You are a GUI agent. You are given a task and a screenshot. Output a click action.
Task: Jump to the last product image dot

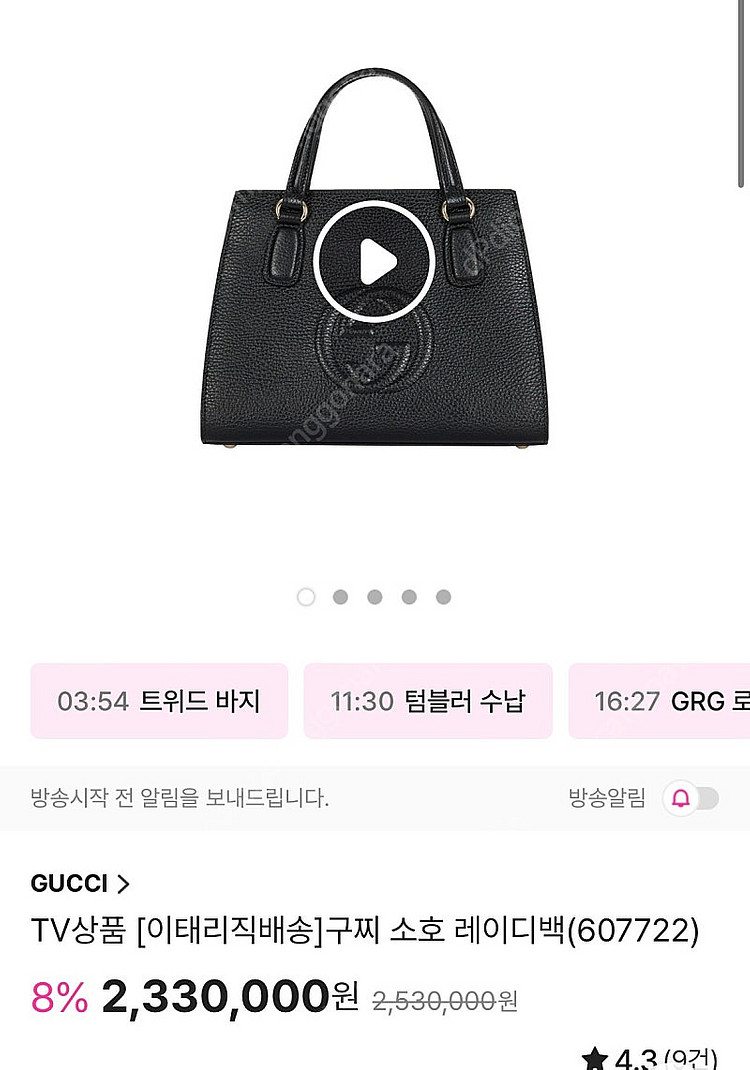pyautogui.click(x=443, y=597)
